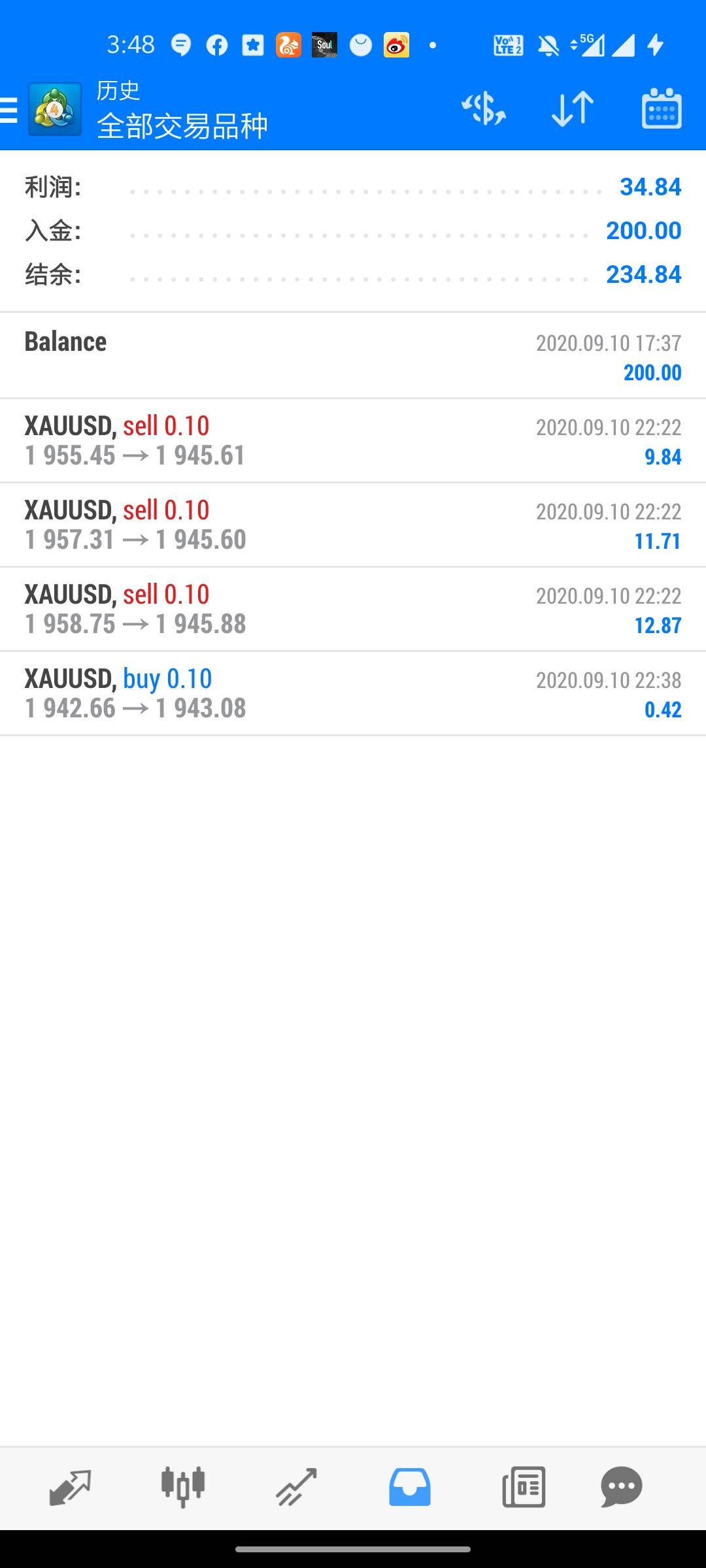Open the Balance 200.00 deposit entry
Screen dimensions: 706x1568
pos(353,356)
